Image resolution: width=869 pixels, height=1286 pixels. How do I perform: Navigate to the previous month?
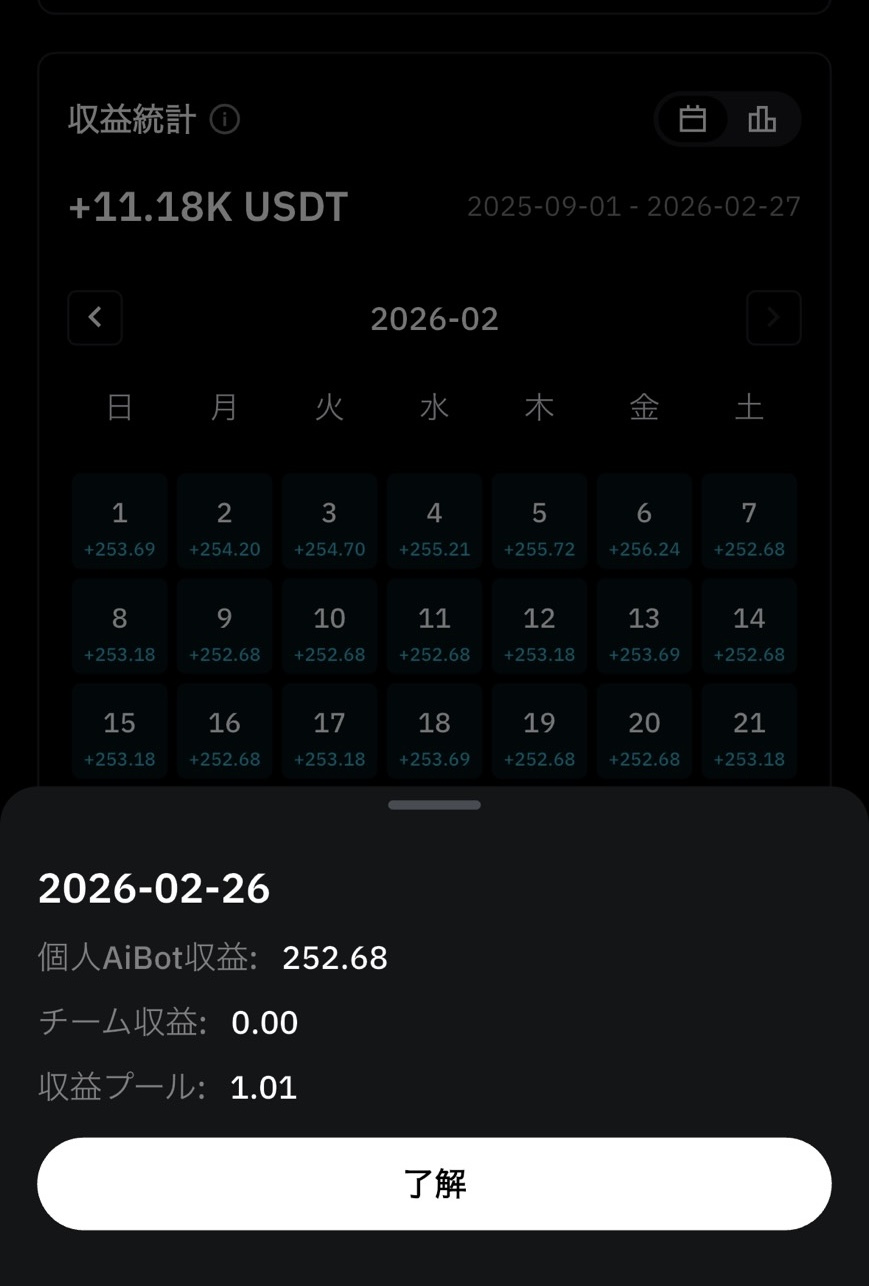click(x=94, y=318)
